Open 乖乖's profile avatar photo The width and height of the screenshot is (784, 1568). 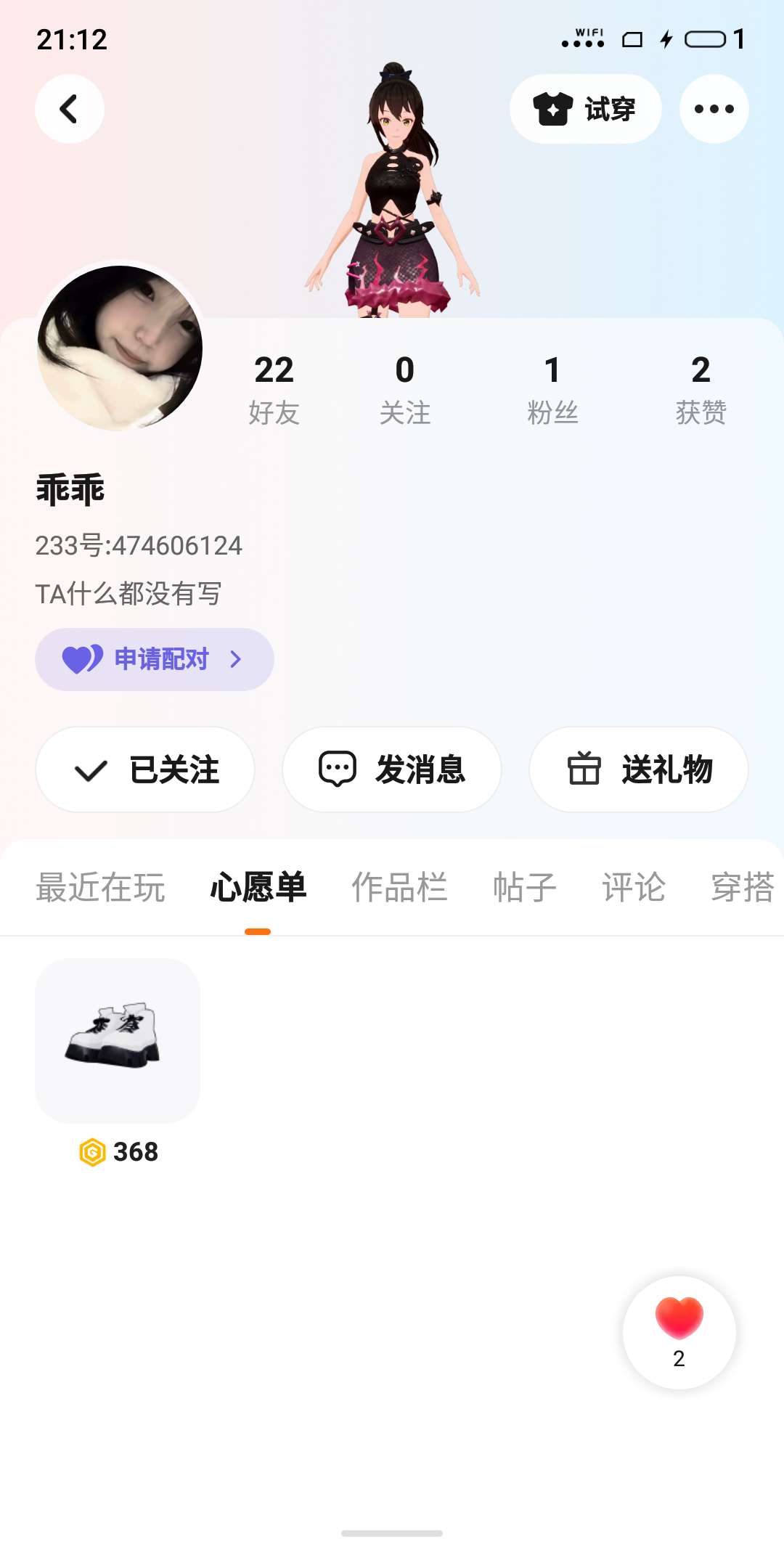(x=120, y=348)
